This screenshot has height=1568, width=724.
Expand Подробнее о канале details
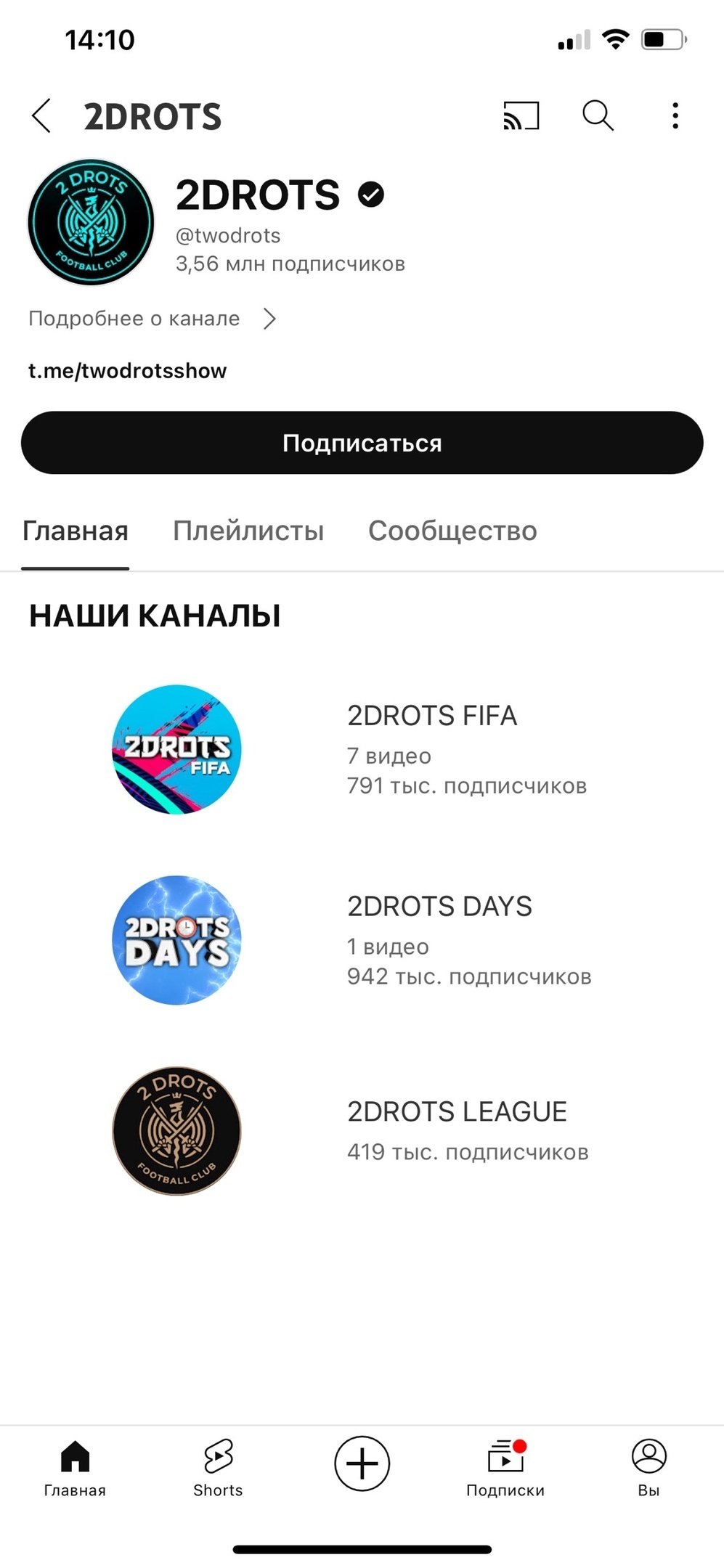click(x=152, y=319)
